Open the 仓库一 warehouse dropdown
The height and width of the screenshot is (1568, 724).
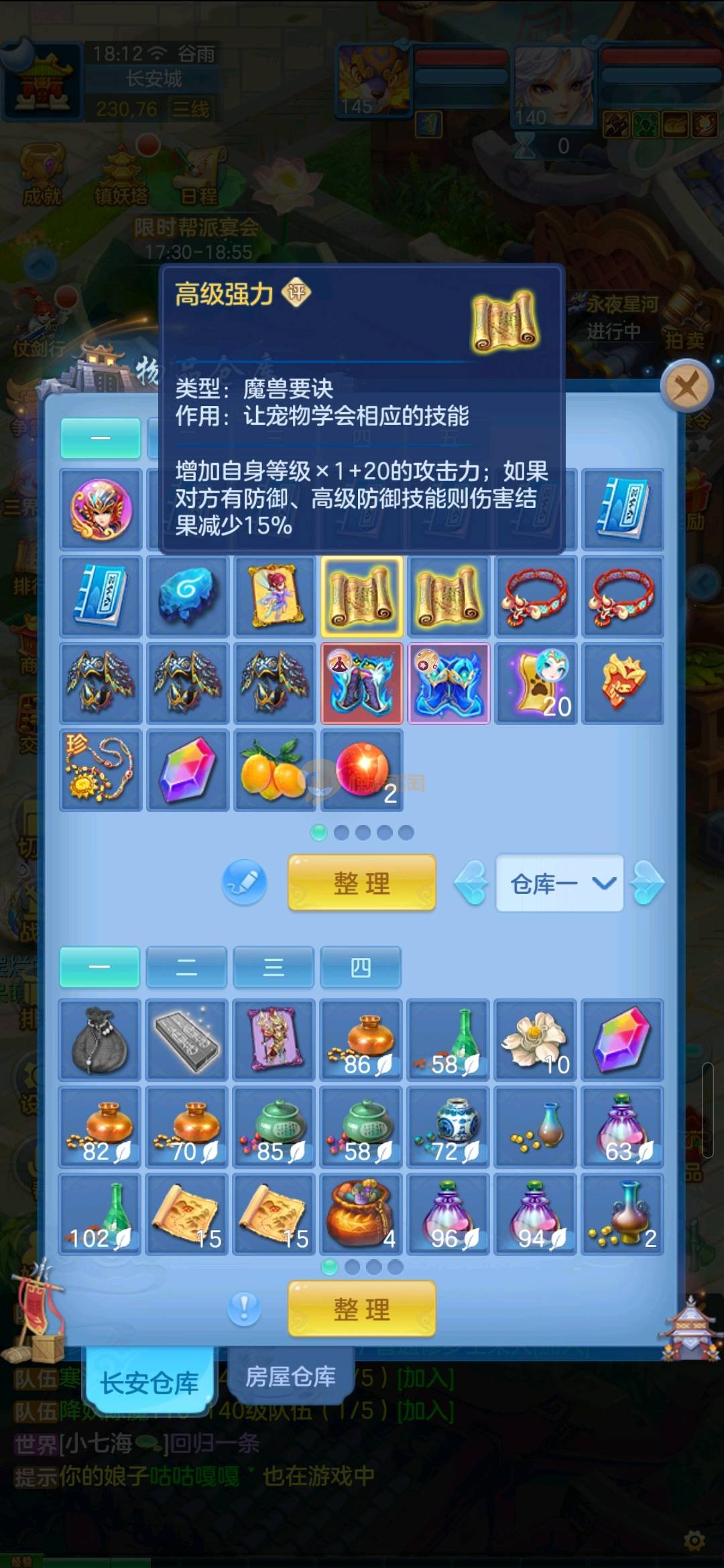[560, 883]
